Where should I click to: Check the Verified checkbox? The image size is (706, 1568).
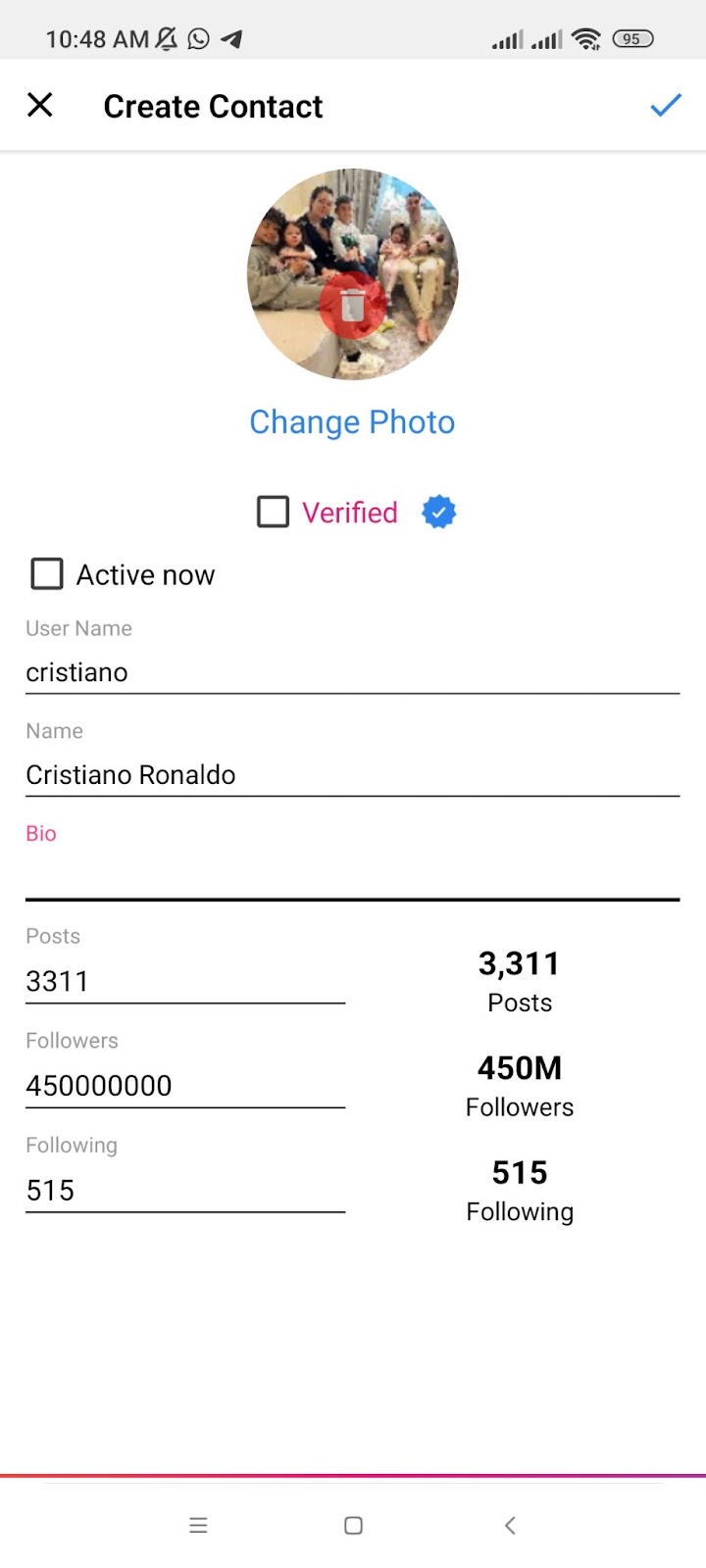(273, 512)
